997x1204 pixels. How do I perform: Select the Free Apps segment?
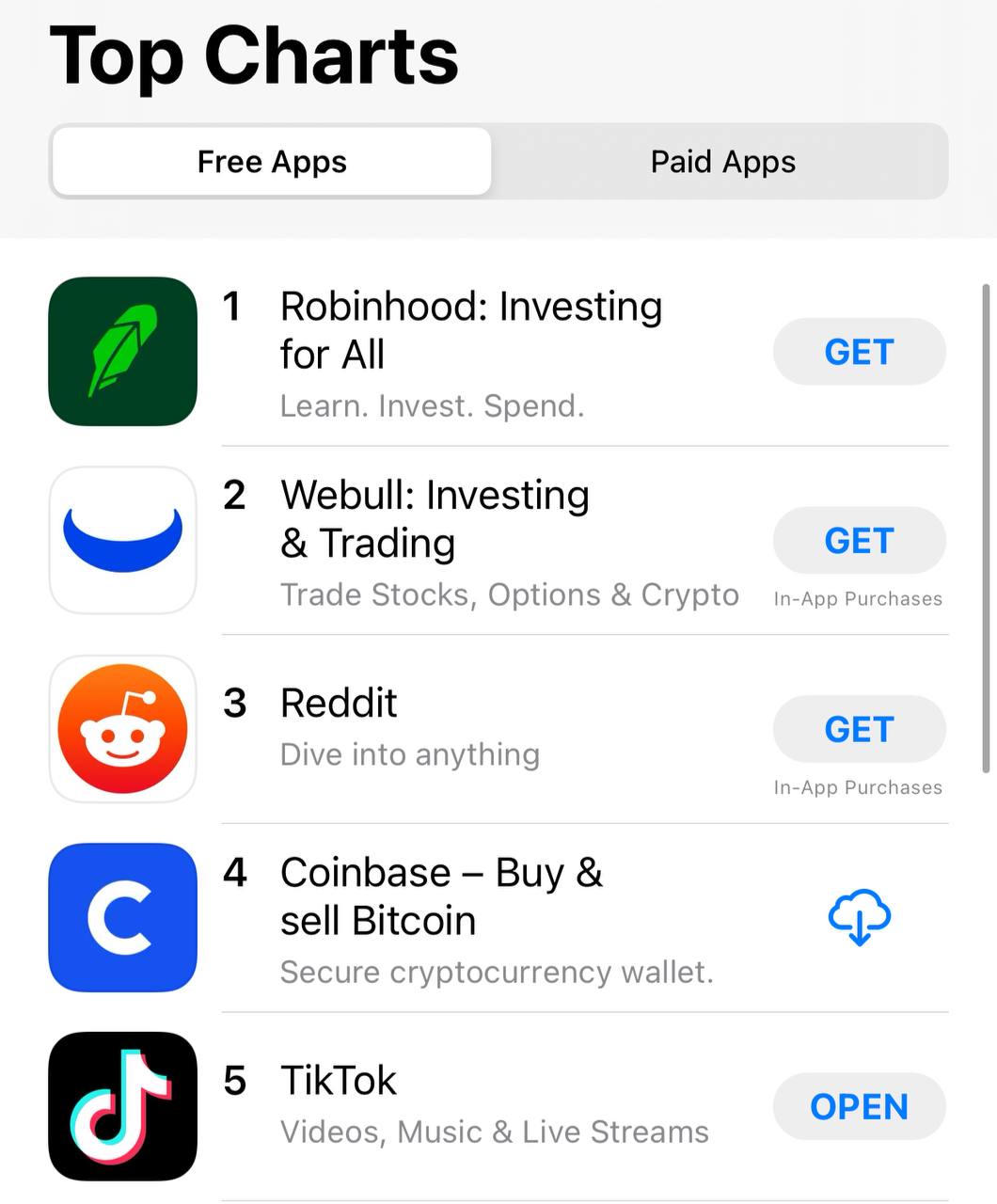(x=272, y=162)
